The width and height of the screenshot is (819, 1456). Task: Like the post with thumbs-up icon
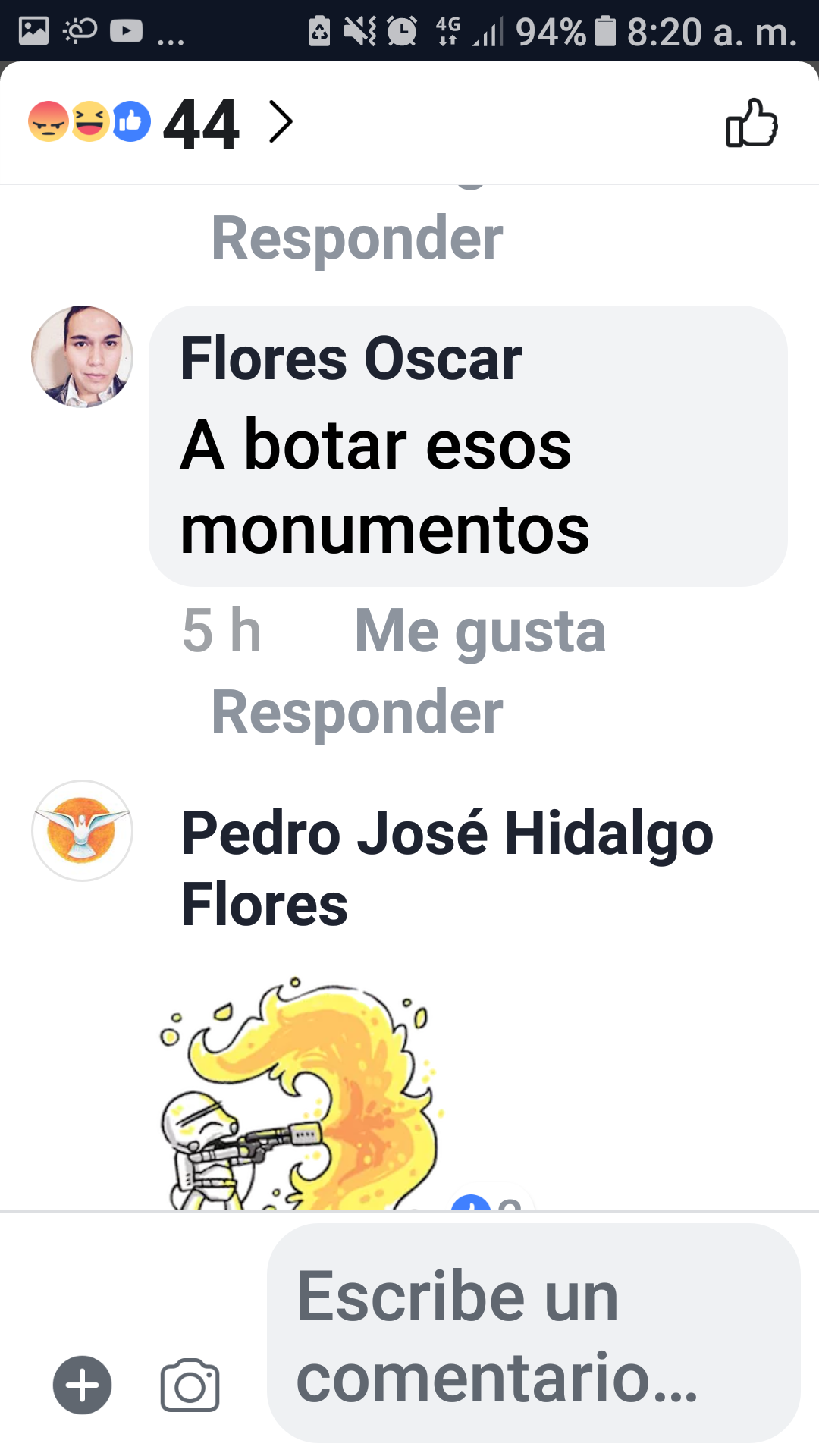[752, 123]
